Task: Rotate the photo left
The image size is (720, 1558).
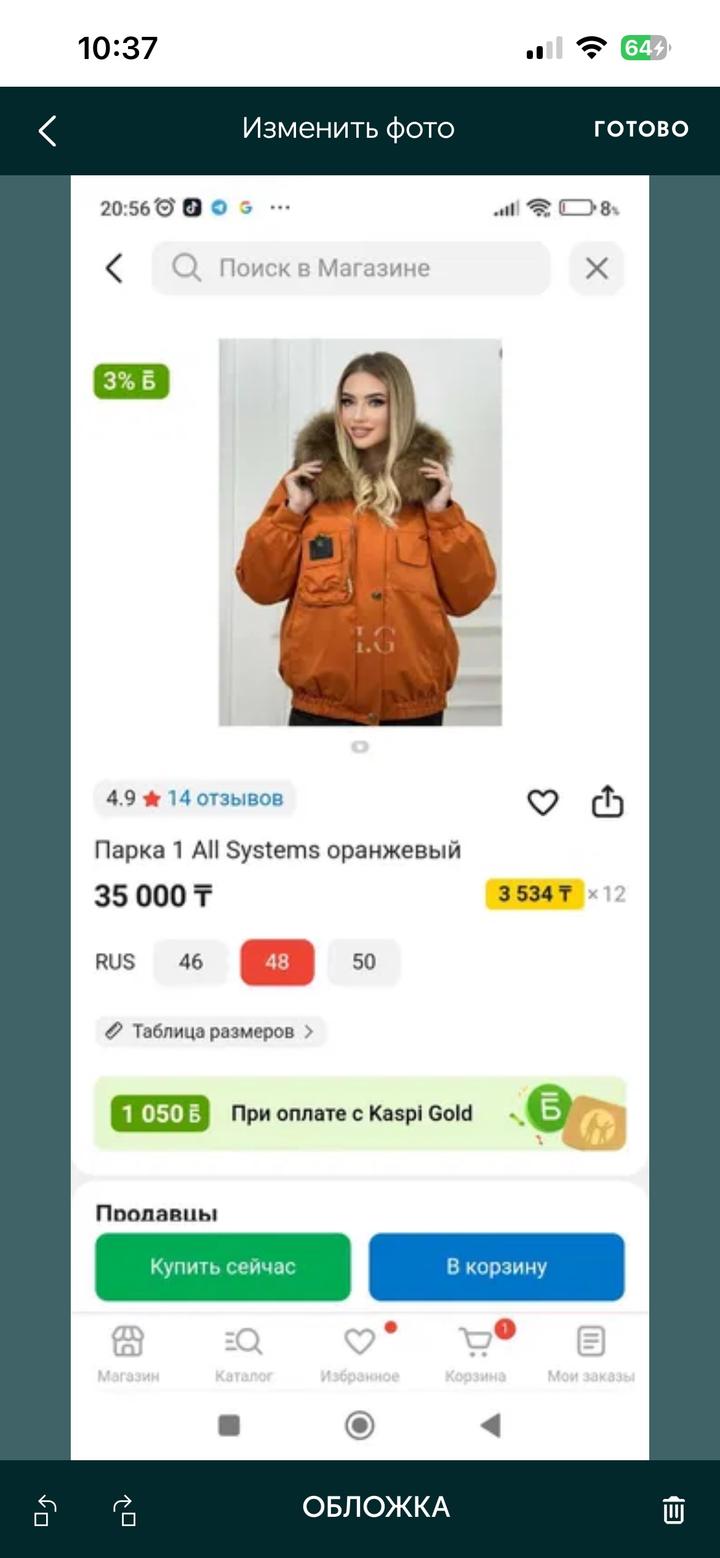Action: (x=46, y=1509)
